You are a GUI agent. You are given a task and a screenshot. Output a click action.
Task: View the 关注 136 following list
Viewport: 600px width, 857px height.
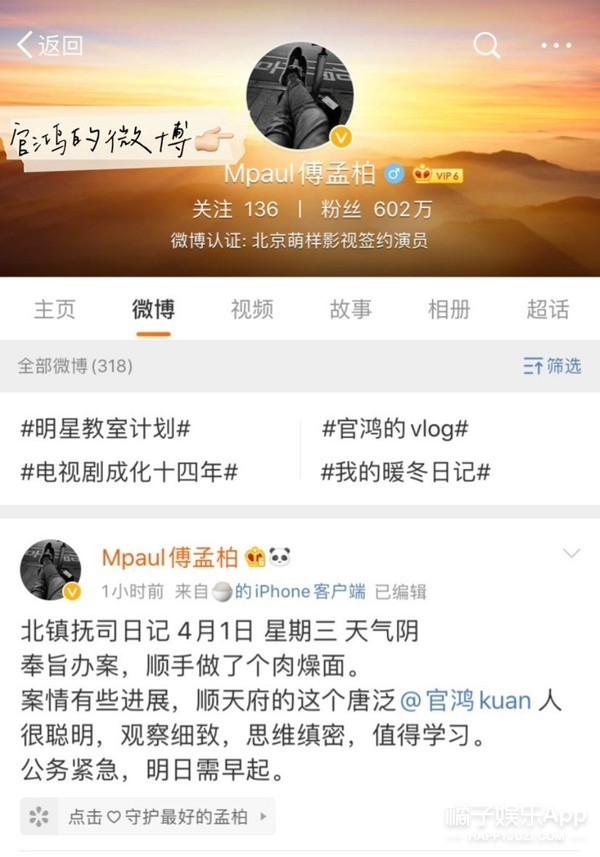(x=235, y=209)
